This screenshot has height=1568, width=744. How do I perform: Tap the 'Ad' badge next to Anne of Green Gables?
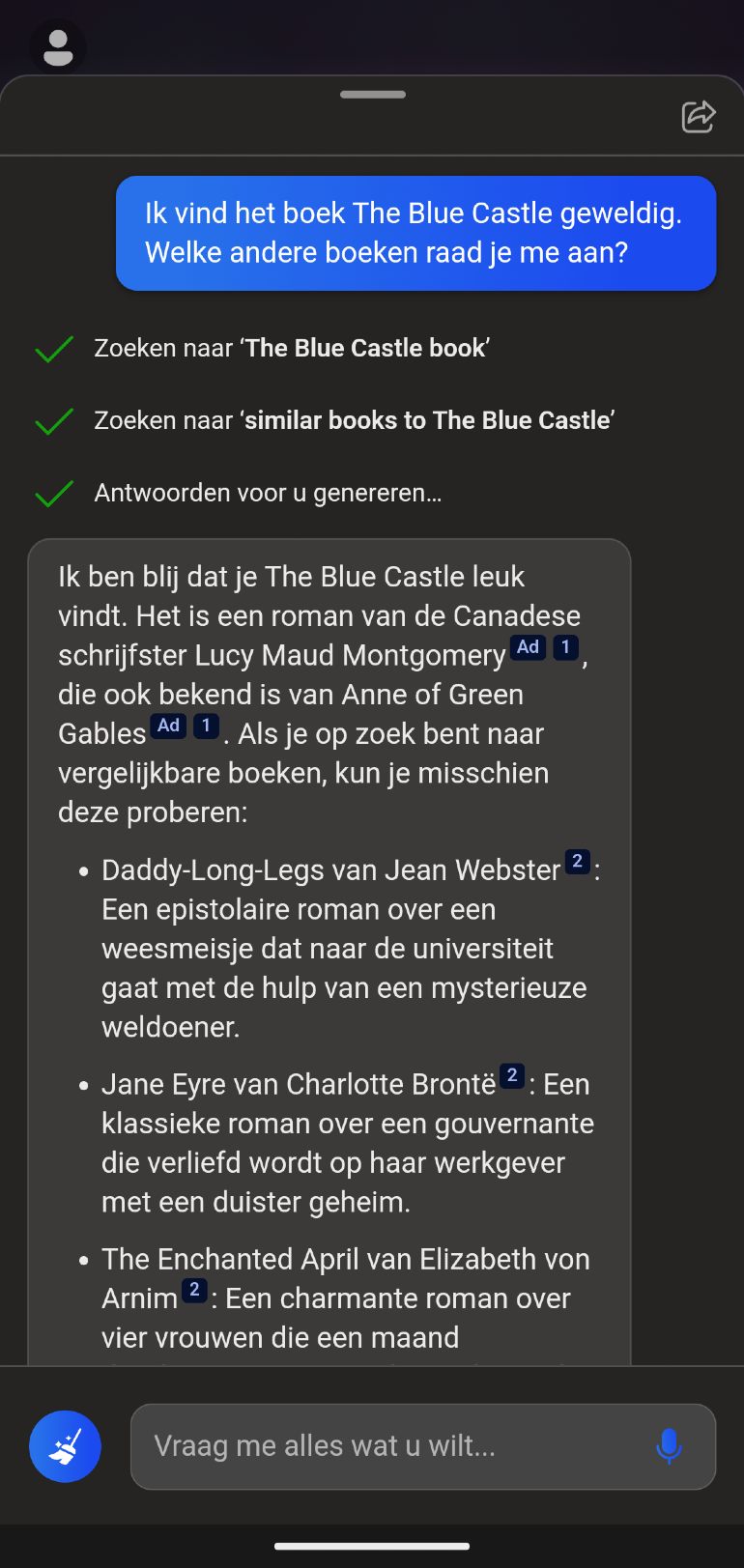tap(168, 726)
